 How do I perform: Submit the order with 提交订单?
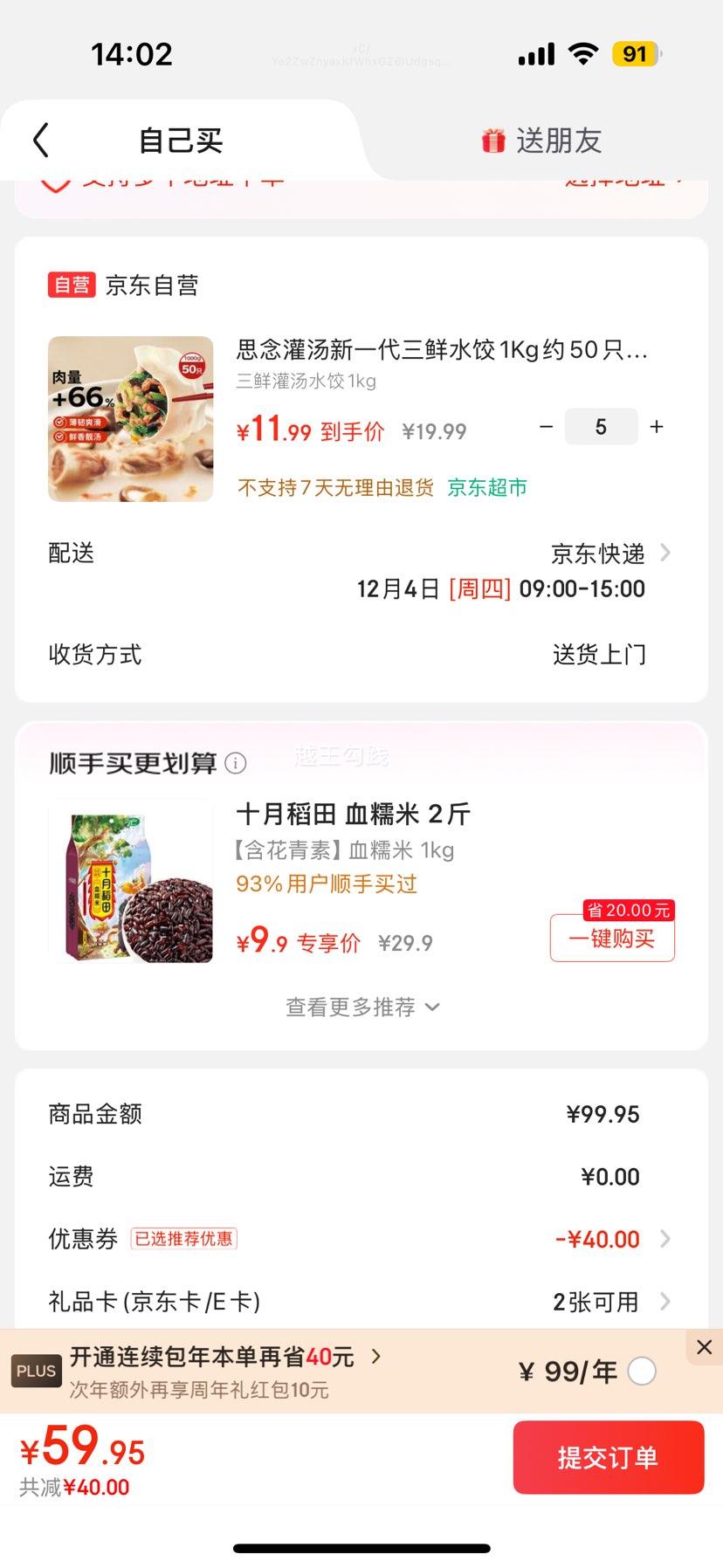tap(608, 1457)
